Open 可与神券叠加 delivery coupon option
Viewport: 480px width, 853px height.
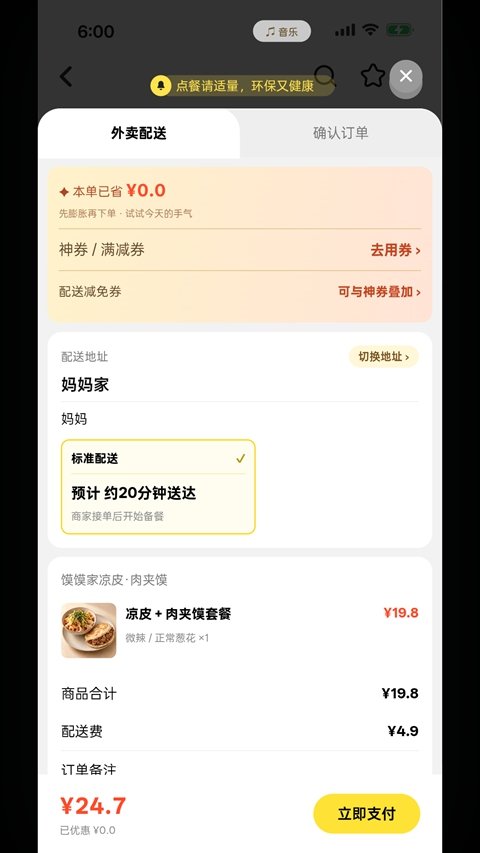(x=379, y=292)
